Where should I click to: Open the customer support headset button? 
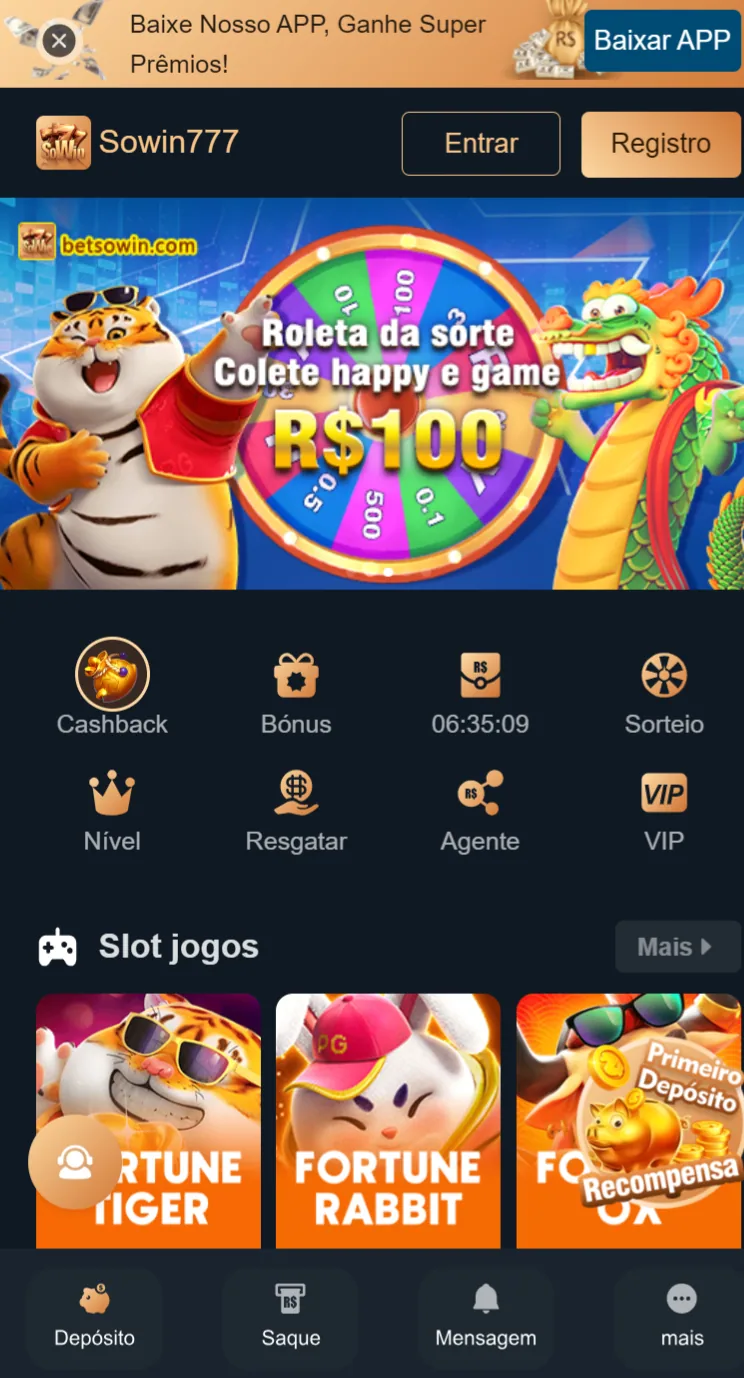(x=75, y=1162)
